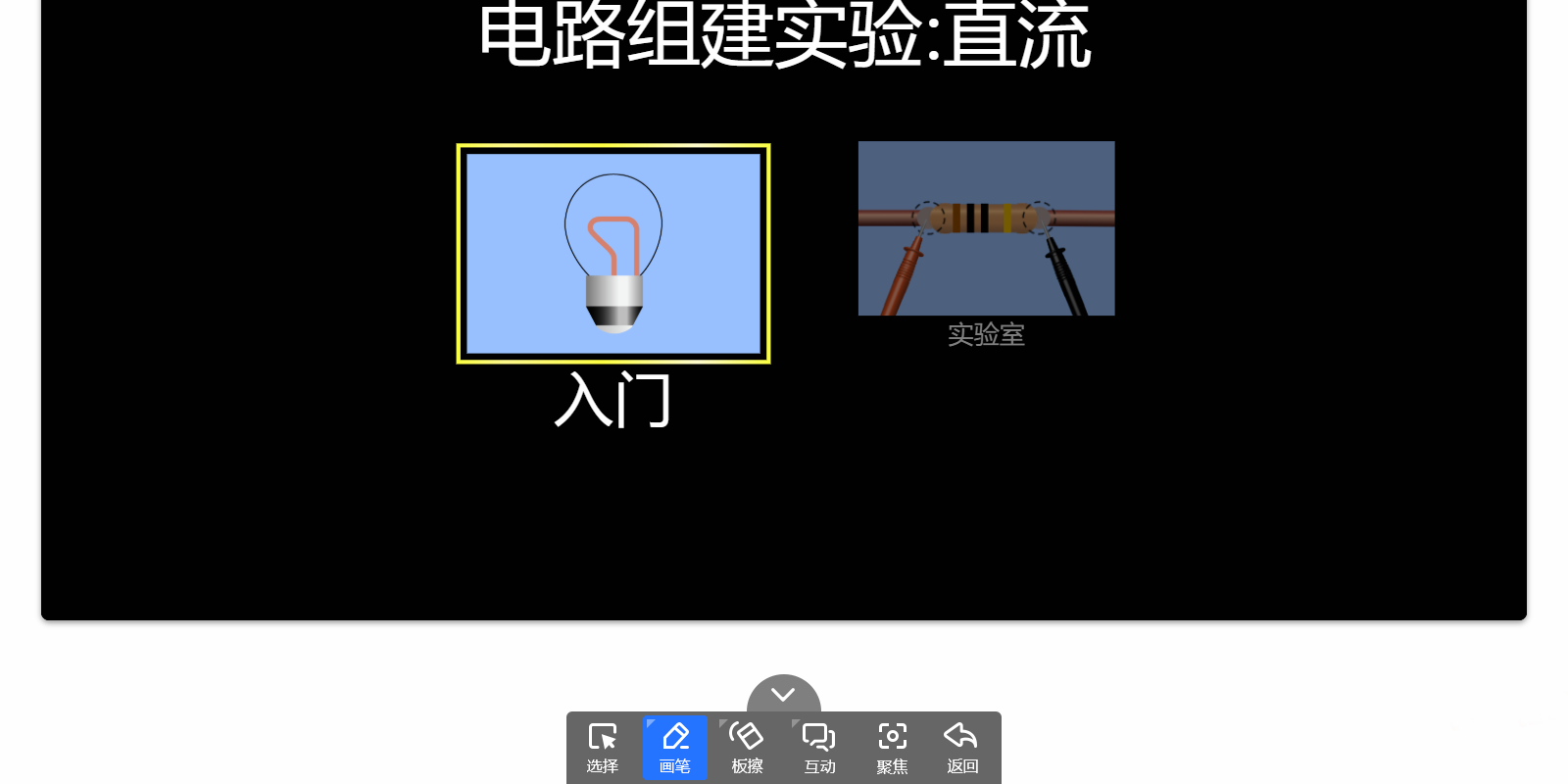Open the 实验室 lab simulation tile
The height and width of the screenshot is (784, 1568).
986,228
